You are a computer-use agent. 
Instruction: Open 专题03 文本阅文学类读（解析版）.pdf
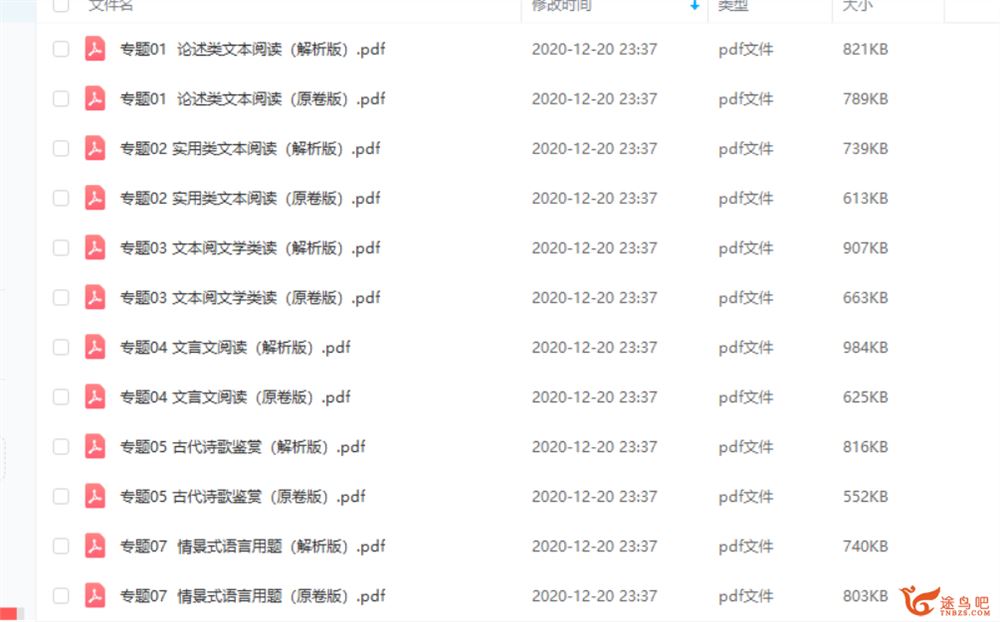click(250, 248)
